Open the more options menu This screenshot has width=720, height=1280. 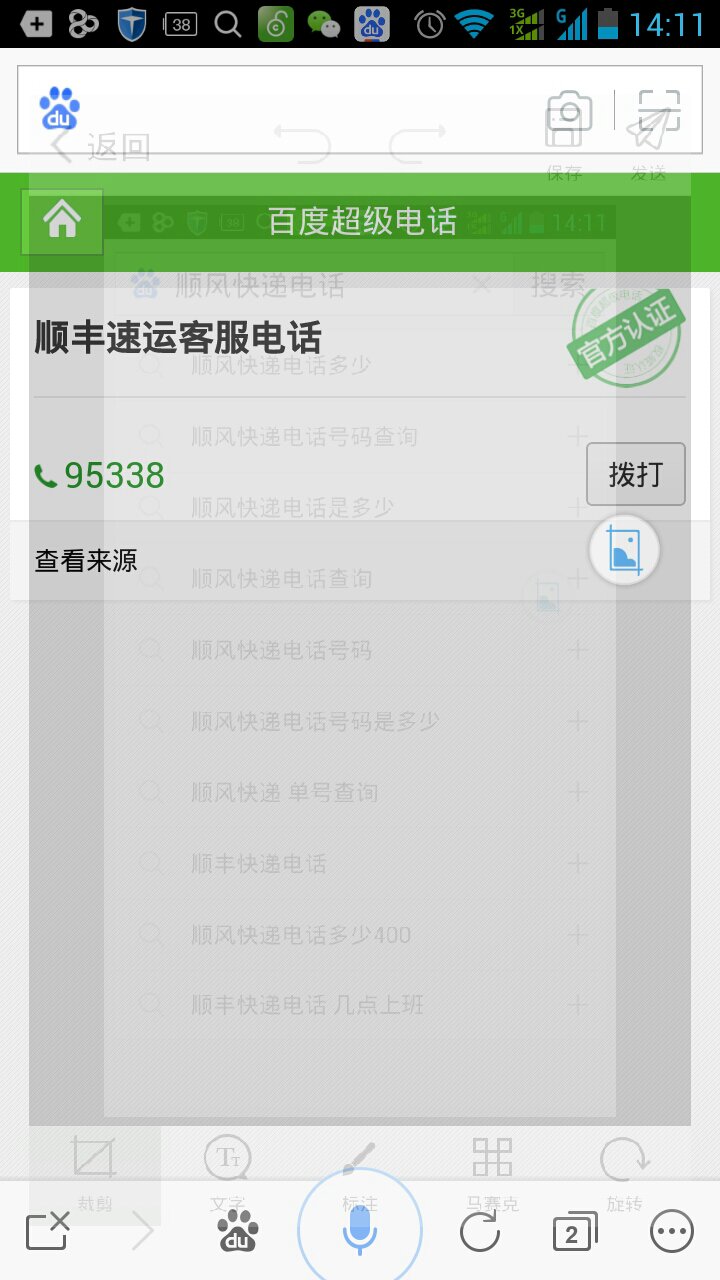(671, 1232)
